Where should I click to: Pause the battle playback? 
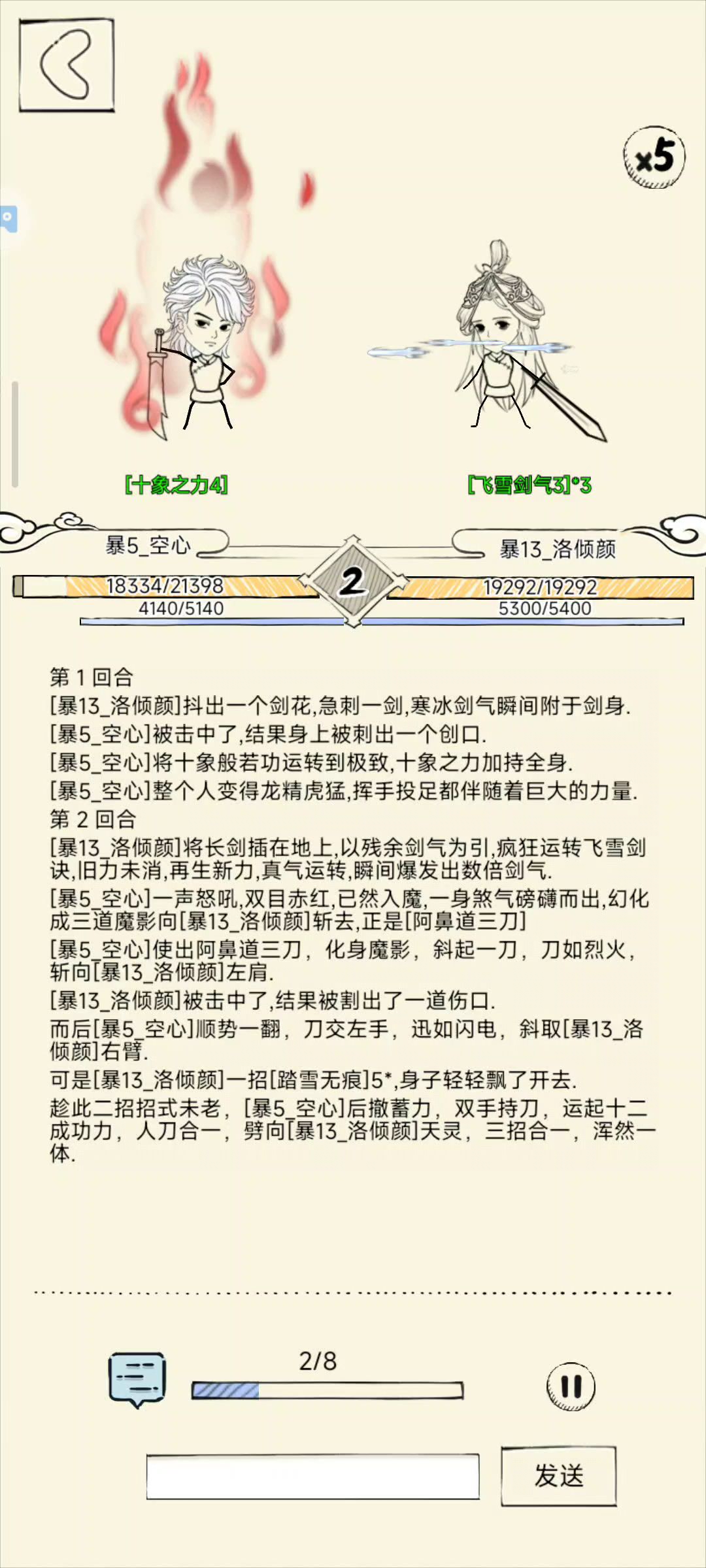click(571, 1386)
